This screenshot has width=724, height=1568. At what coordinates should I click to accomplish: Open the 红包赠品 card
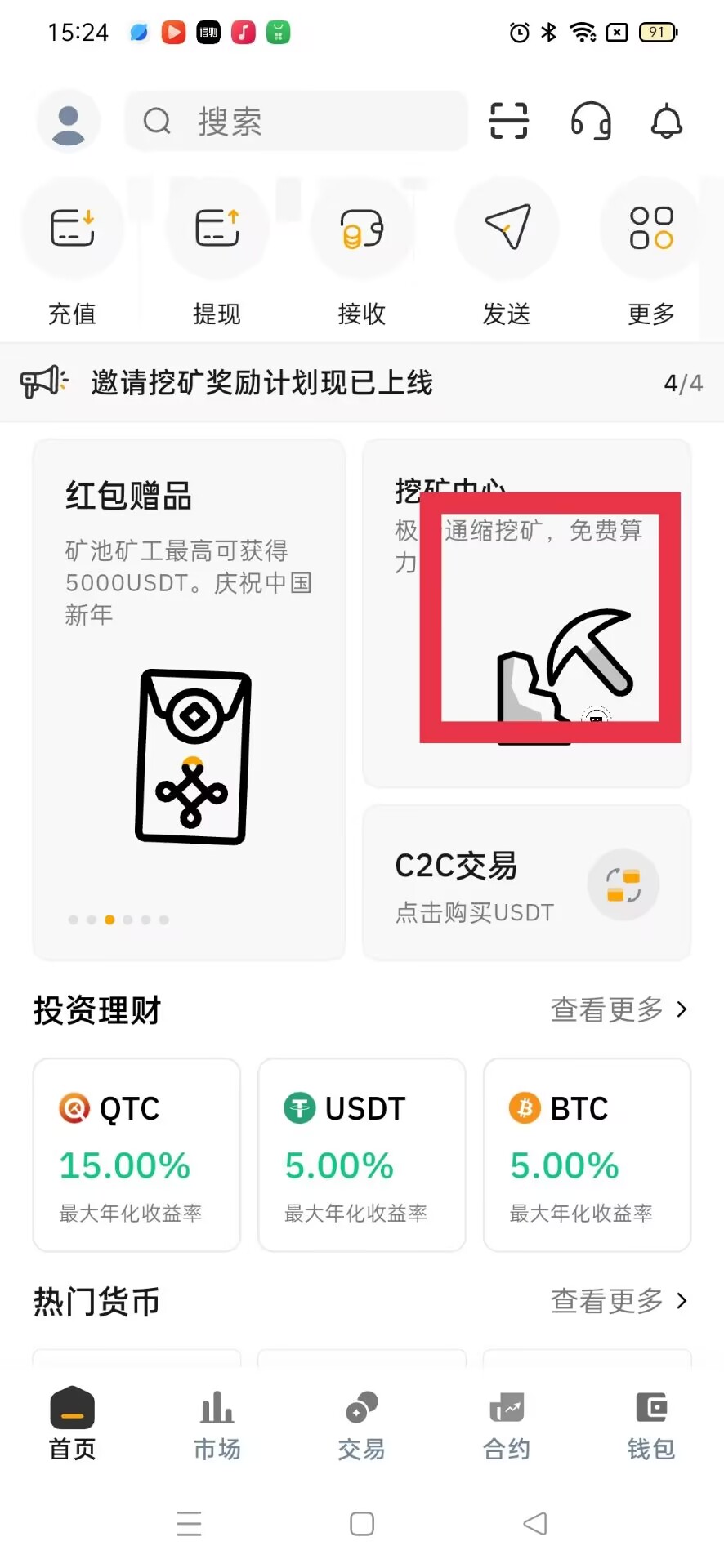click(x=189, y=699)
